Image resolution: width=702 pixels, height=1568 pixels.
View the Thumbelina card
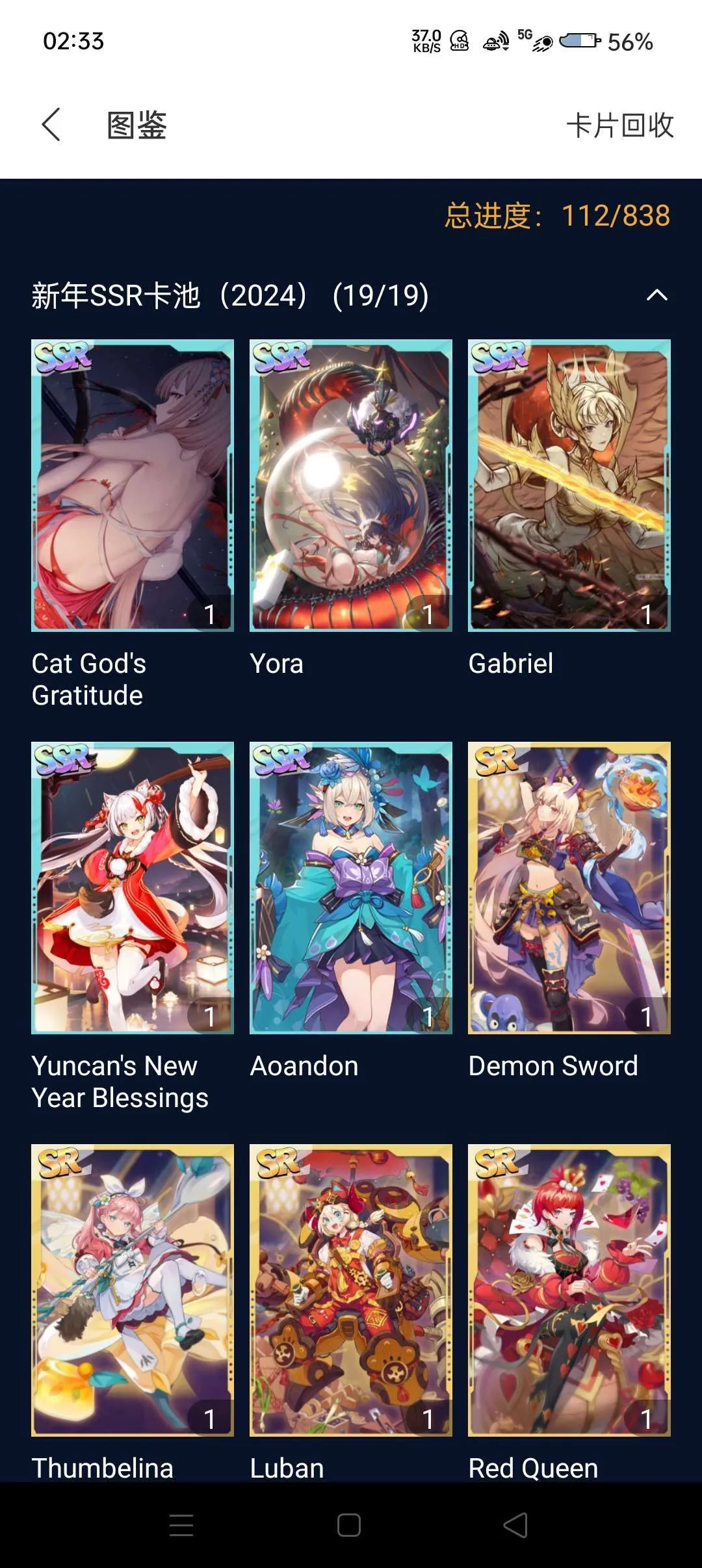(133, 1290)
